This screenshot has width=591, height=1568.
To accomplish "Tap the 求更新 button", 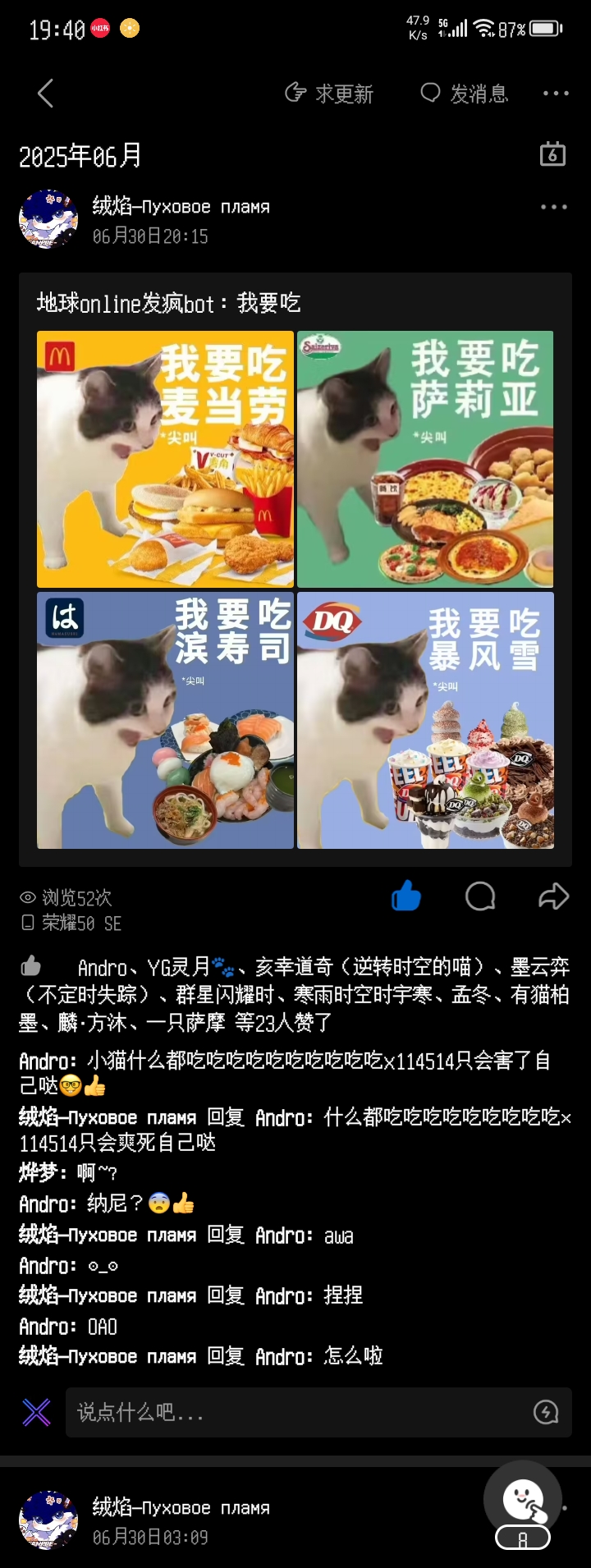I will [329, 94].
